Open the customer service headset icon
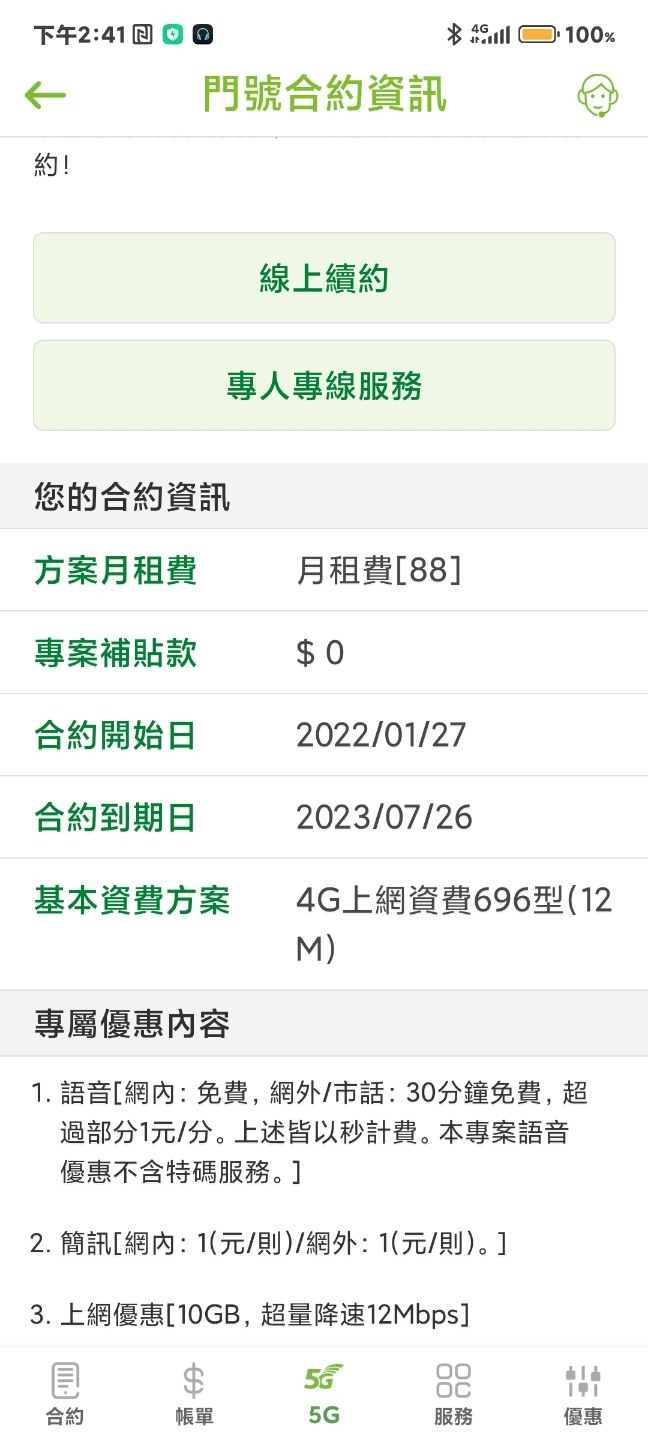The image size is (648, 1440). coord(599,96)
